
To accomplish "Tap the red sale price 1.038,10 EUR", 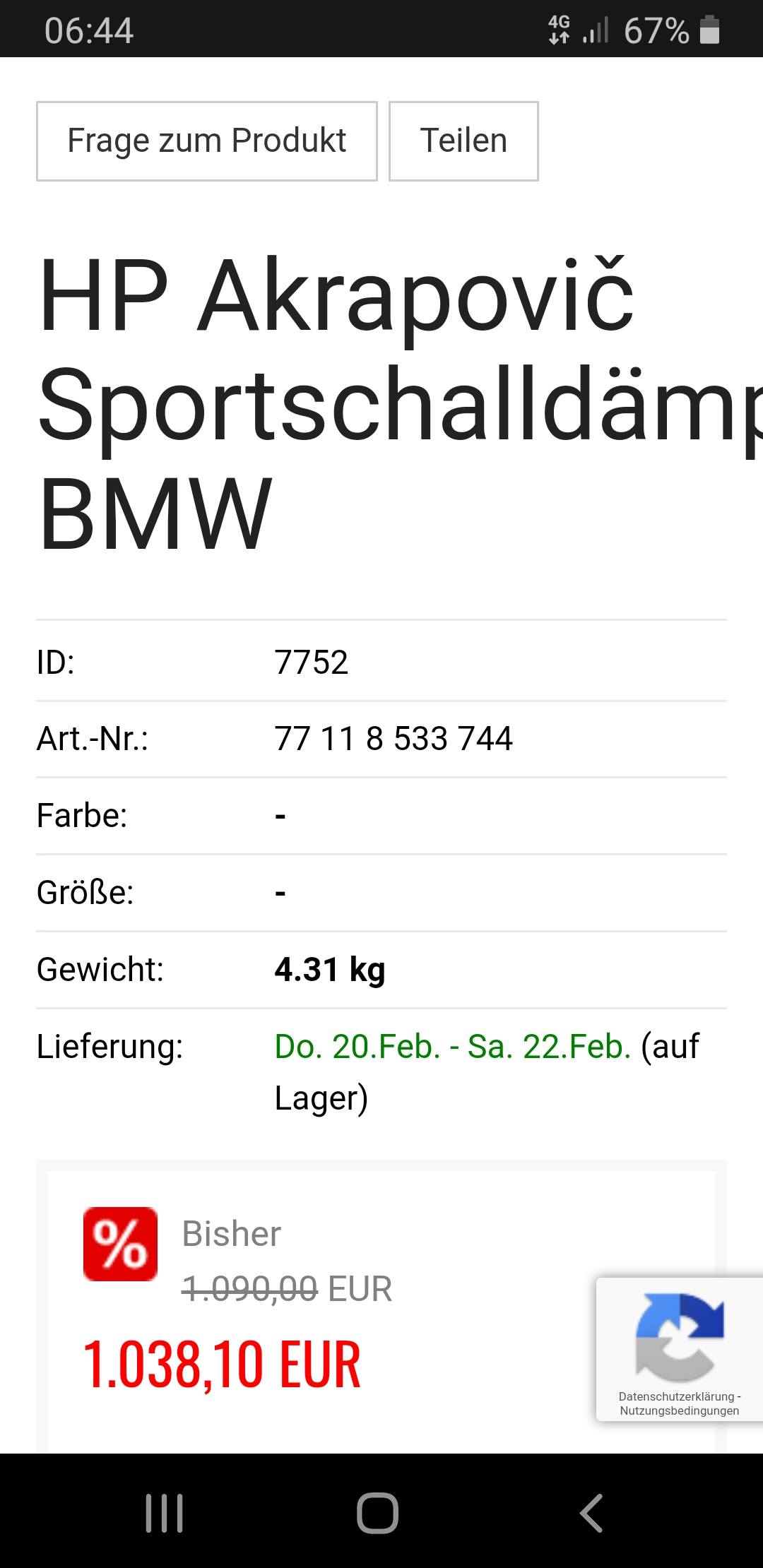I will [x=221, y=1360].
